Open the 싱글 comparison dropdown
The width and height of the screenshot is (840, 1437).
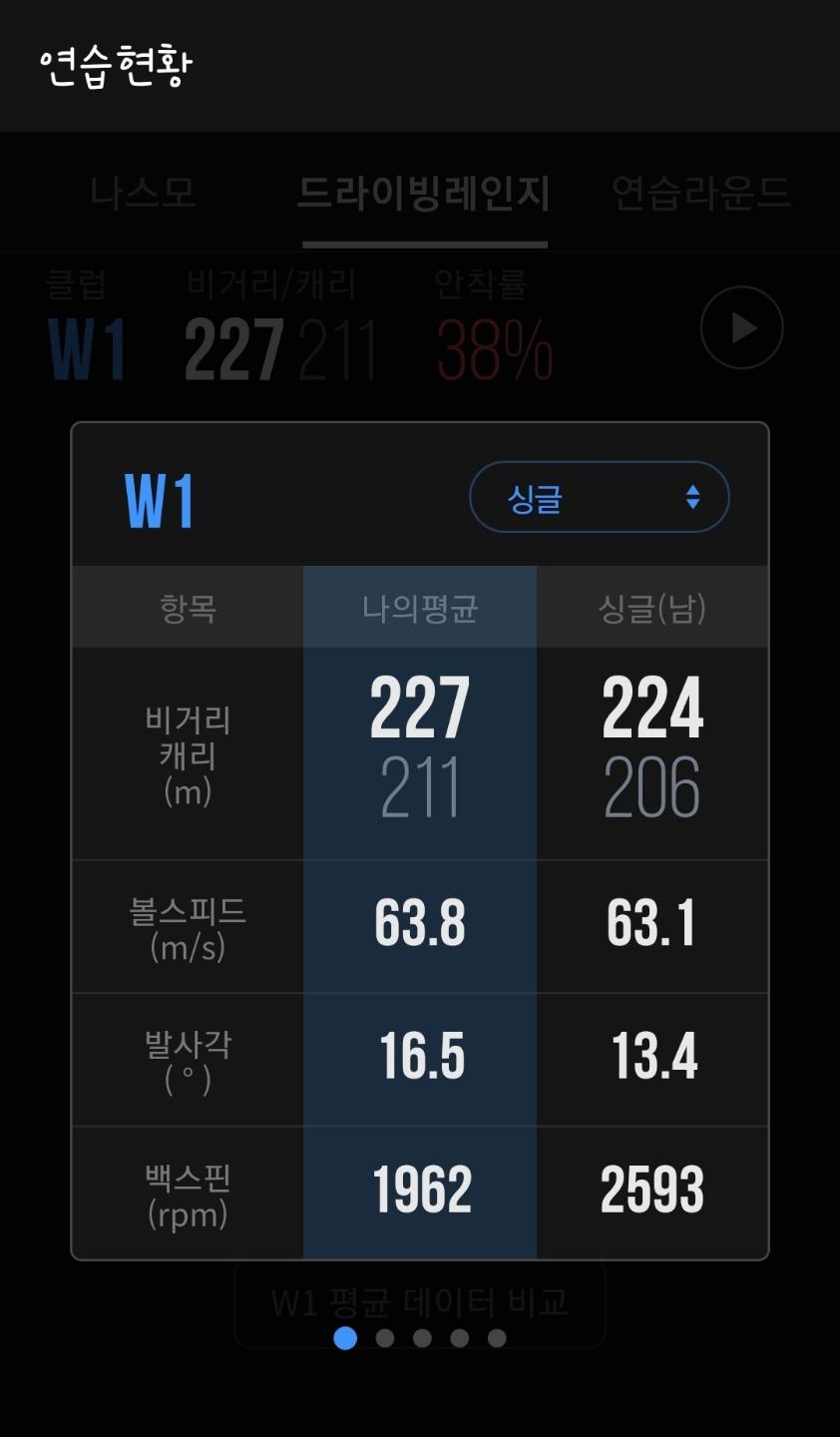point(599,497)
